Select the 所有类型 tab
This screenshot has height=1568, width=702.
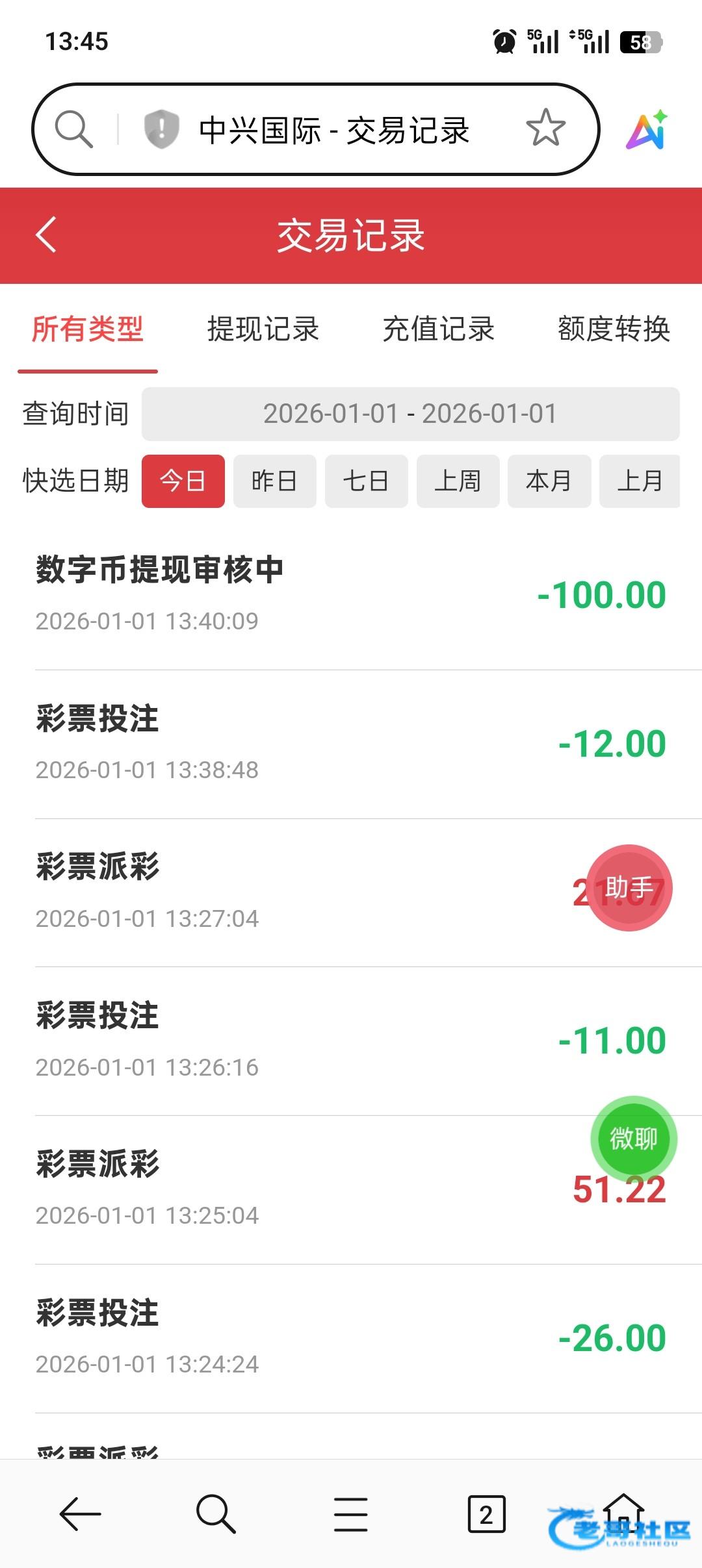(88, 329)
